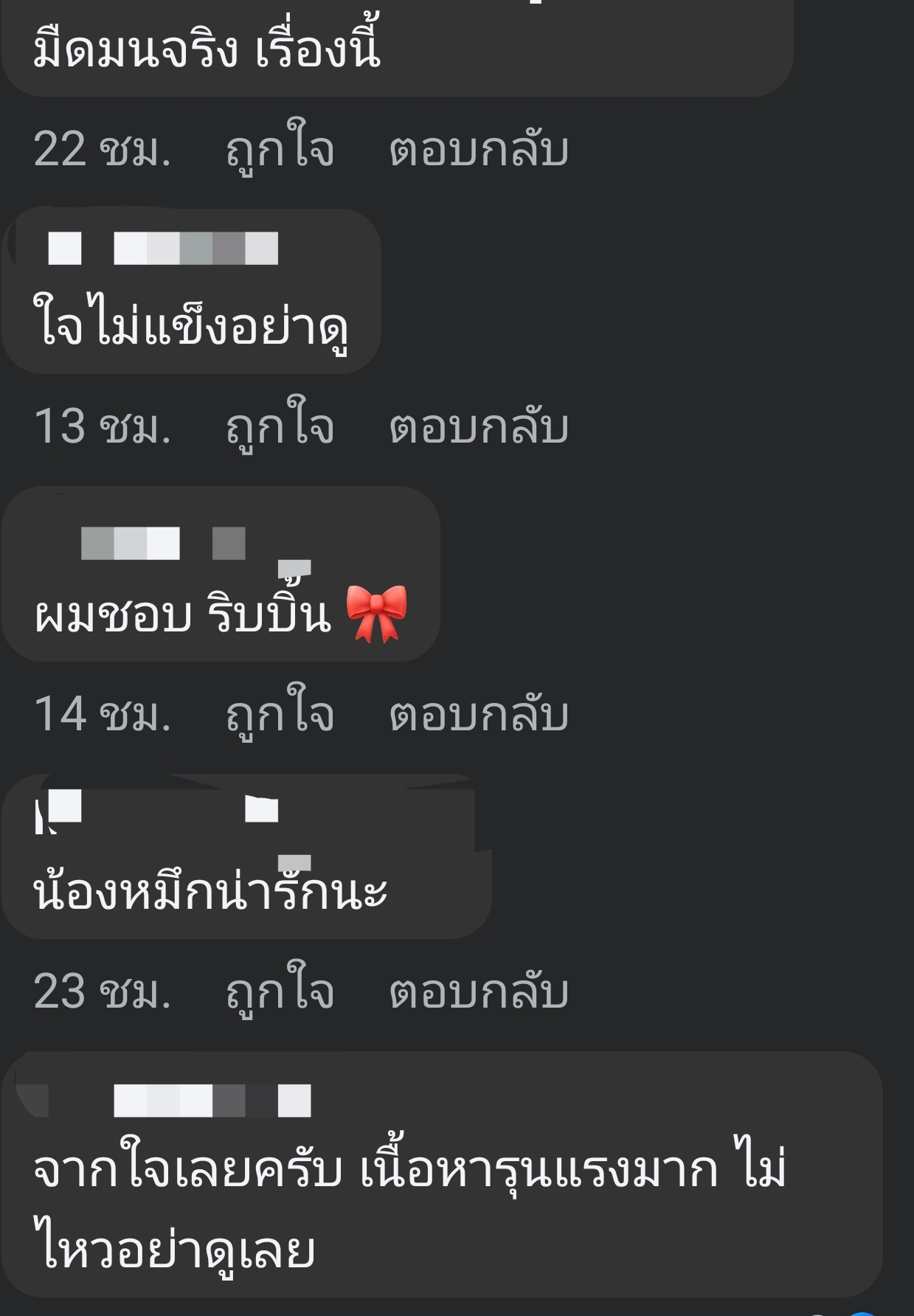Reply to the comment 'น้องหมึกน่ารักนะ'
The width and height of the screenshot is (914, 1316).
click(x=479, y=991)
